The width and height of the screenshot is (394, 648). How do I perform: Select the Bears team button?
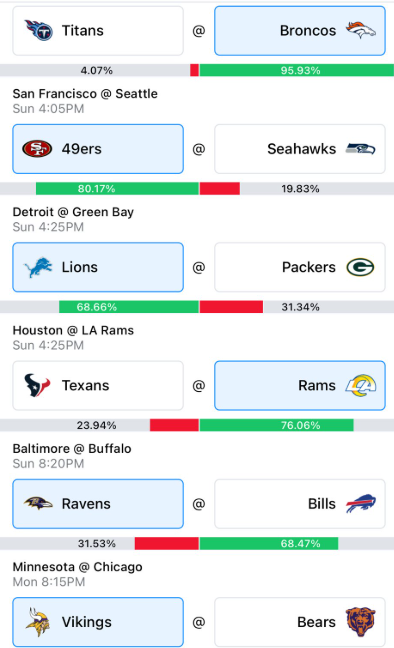(300, 622)
